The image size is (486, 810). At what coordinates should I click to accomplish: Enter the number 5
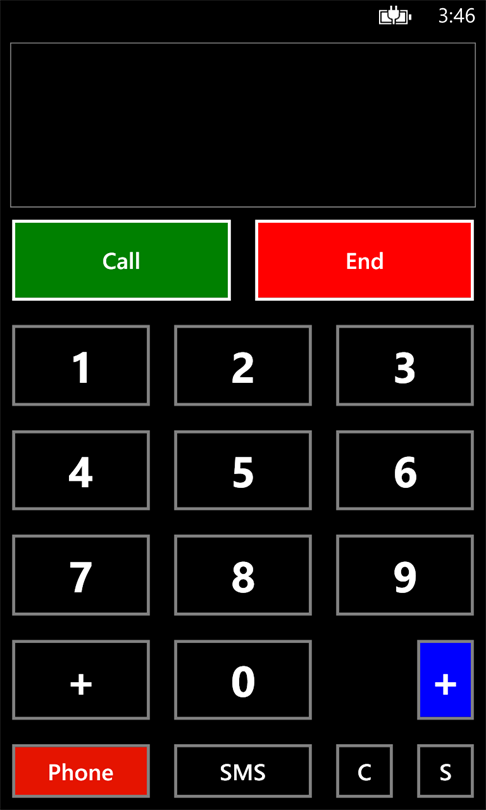[243, 470]
